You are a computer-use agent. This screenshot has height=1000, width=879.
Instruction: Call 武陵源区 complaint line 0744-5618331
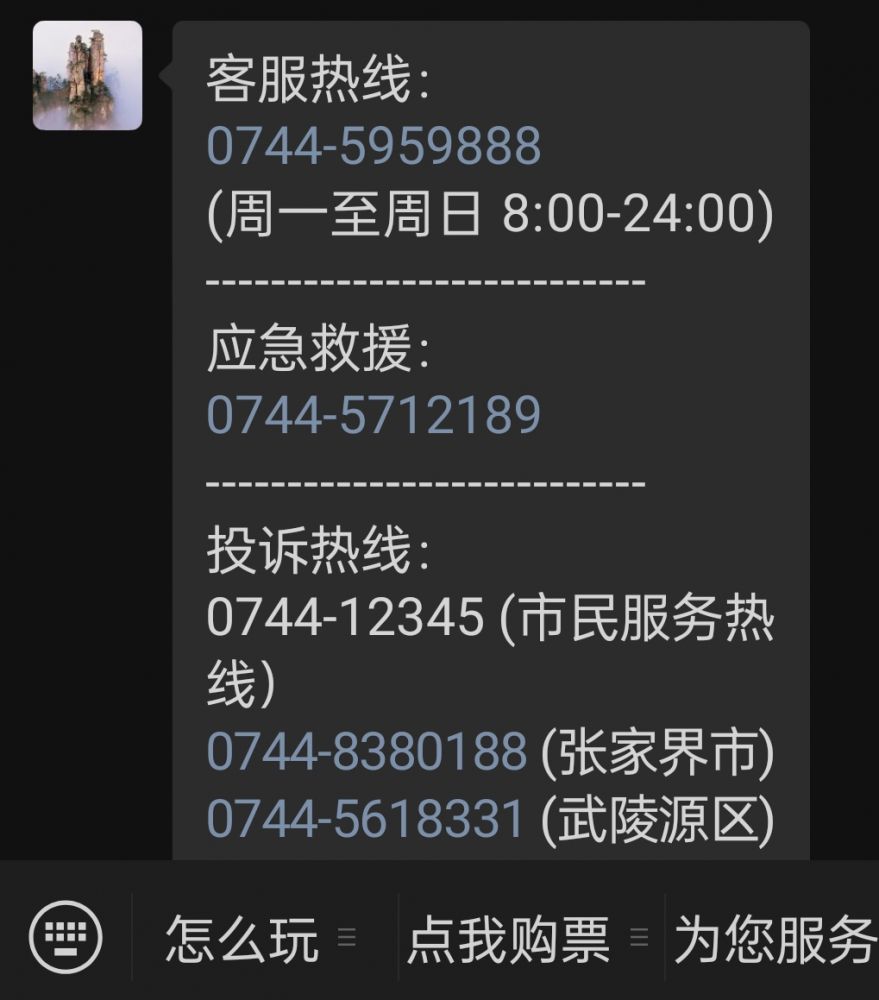point(366,820)
